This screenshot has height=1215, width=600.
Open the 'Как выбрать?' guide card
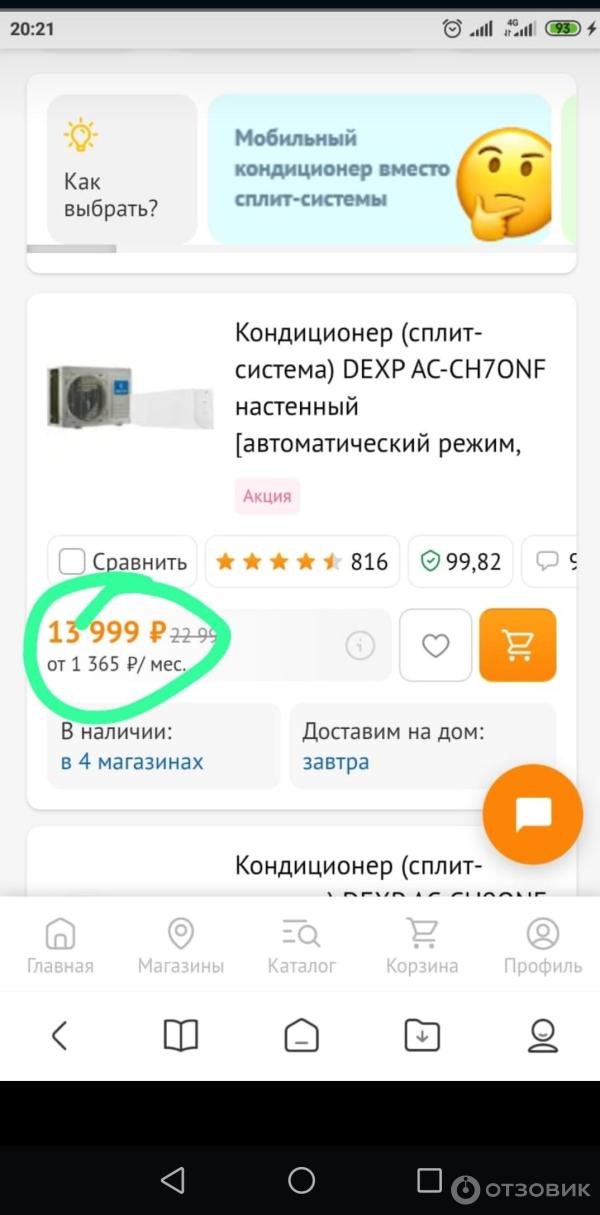click(x=121, y=169)
